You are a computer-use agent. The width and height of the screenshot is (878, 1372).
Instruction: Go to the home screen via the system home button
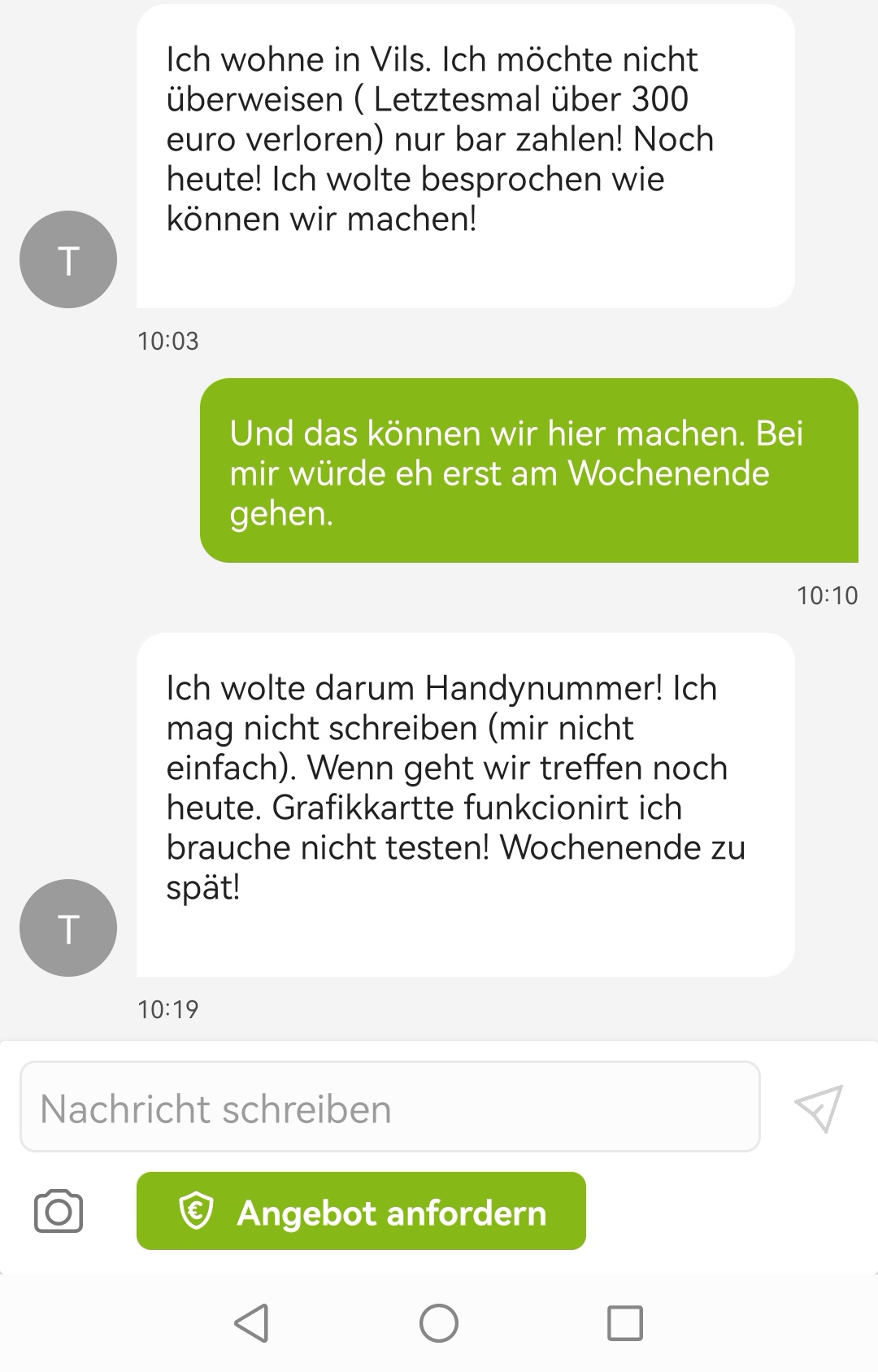point(439,1323)
